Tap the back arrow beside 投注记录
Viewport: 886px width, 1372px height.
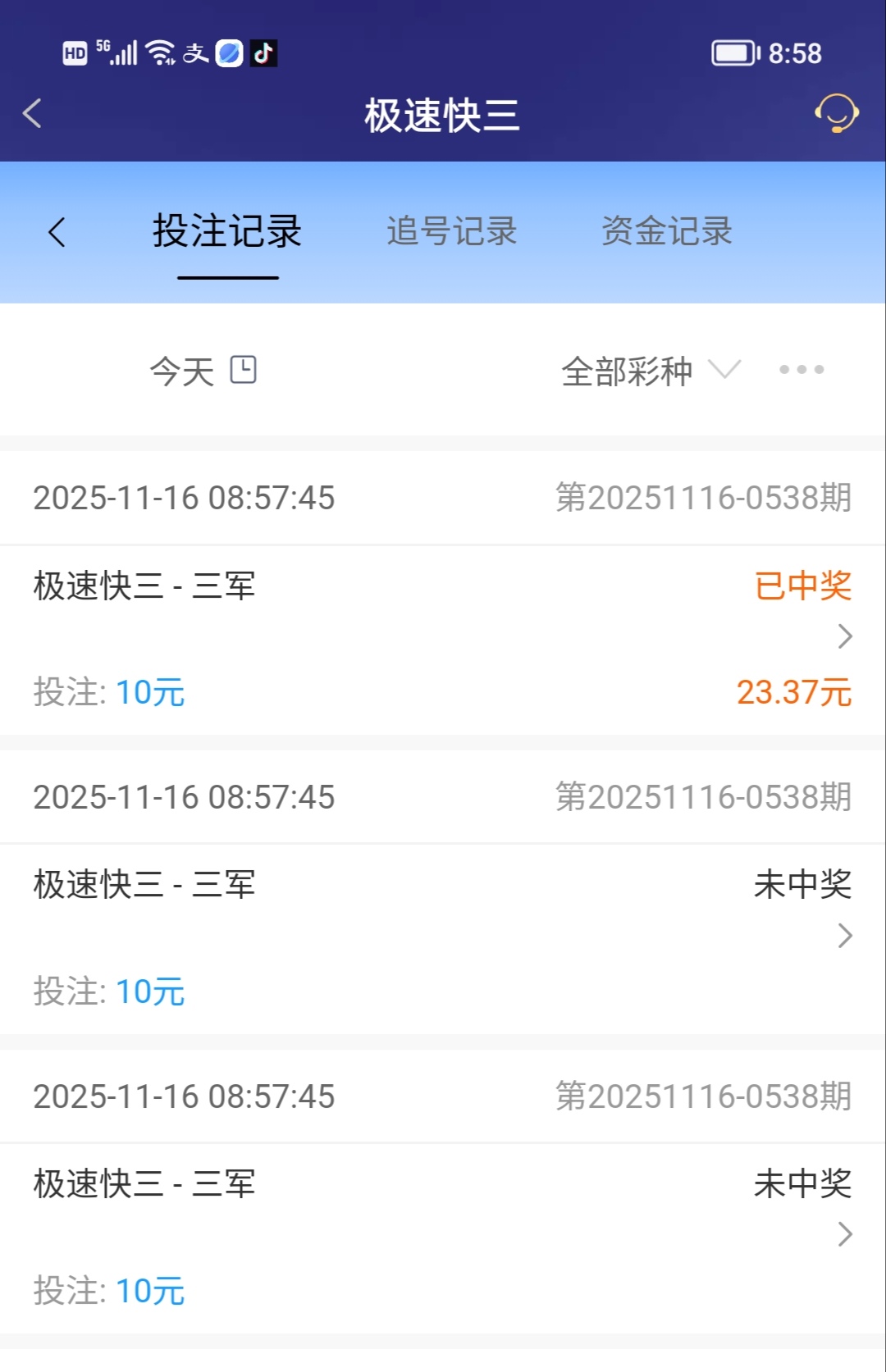click(57, 232)
